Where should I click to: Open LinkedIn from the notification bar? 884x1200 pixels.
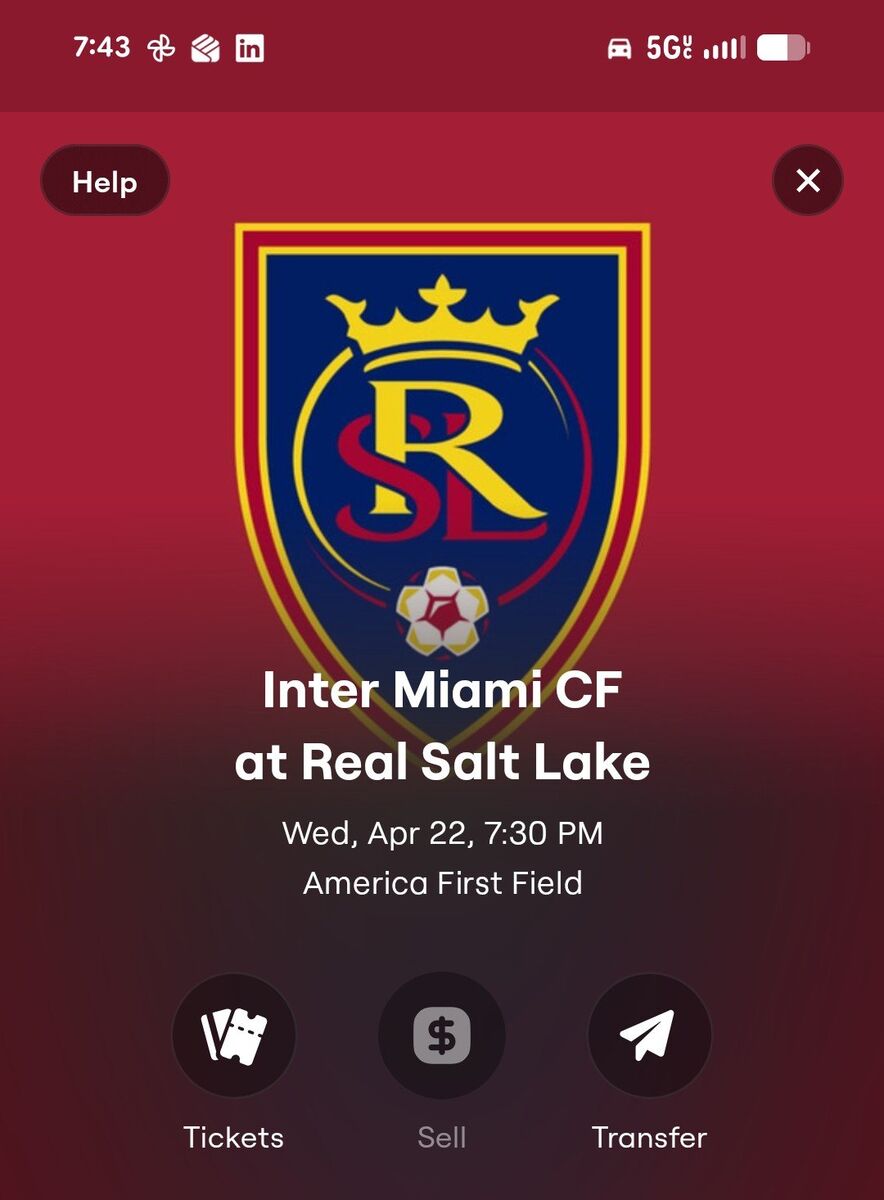(251, 46)
